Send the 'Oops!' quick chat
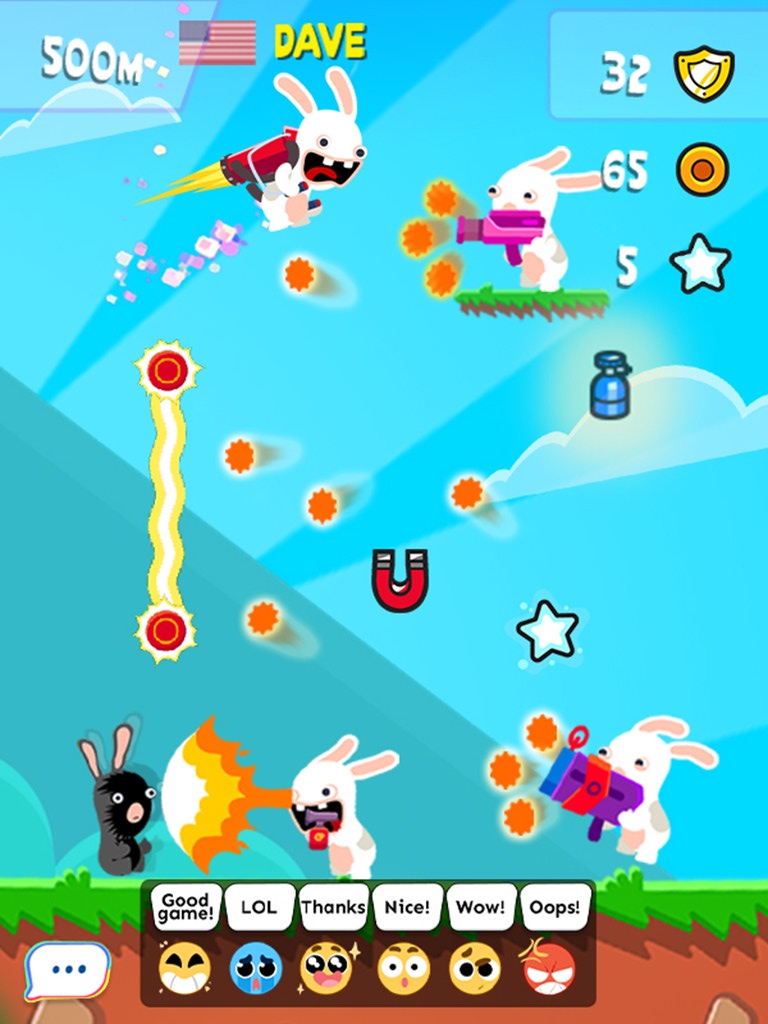 point(555,908)
